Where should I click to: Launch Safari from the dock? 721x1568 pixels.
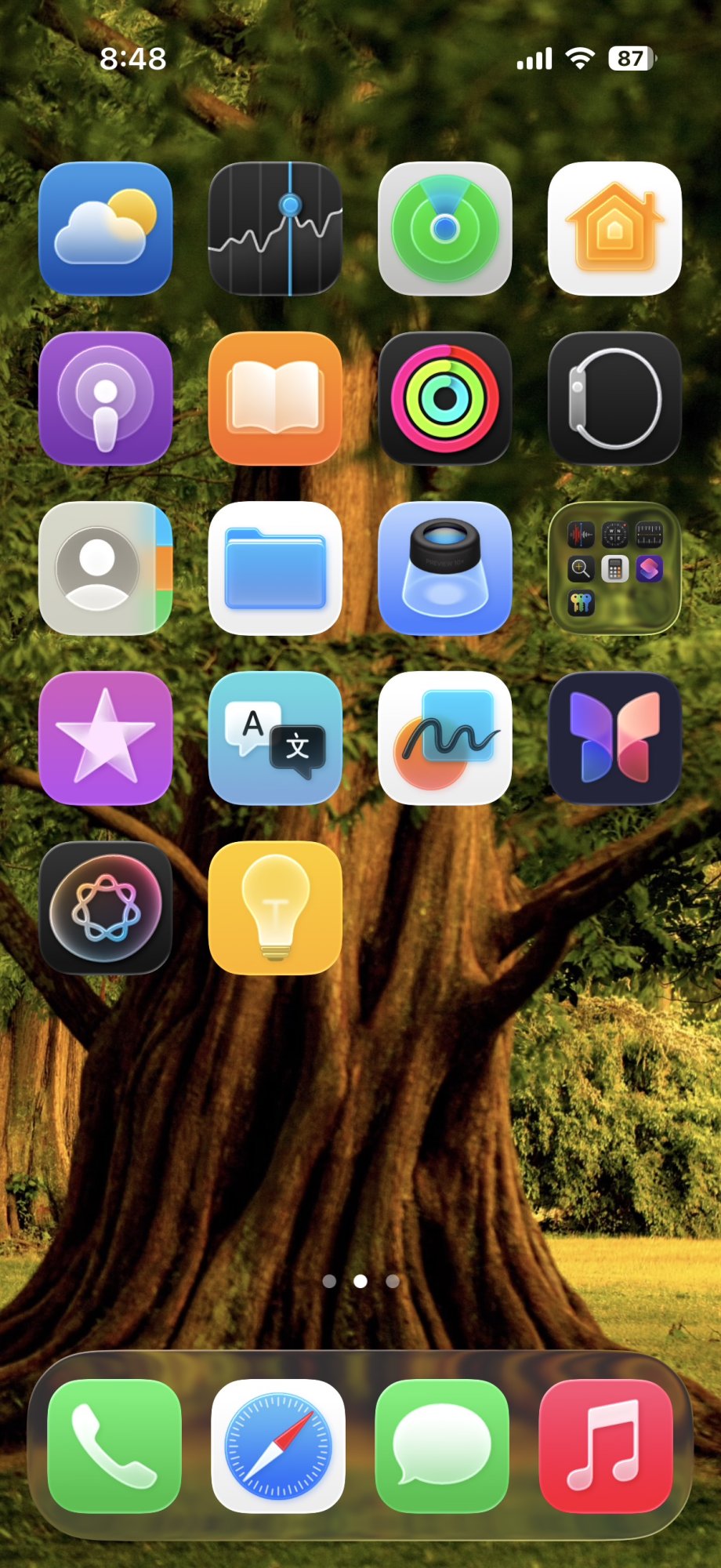[x=278, y=1446]
